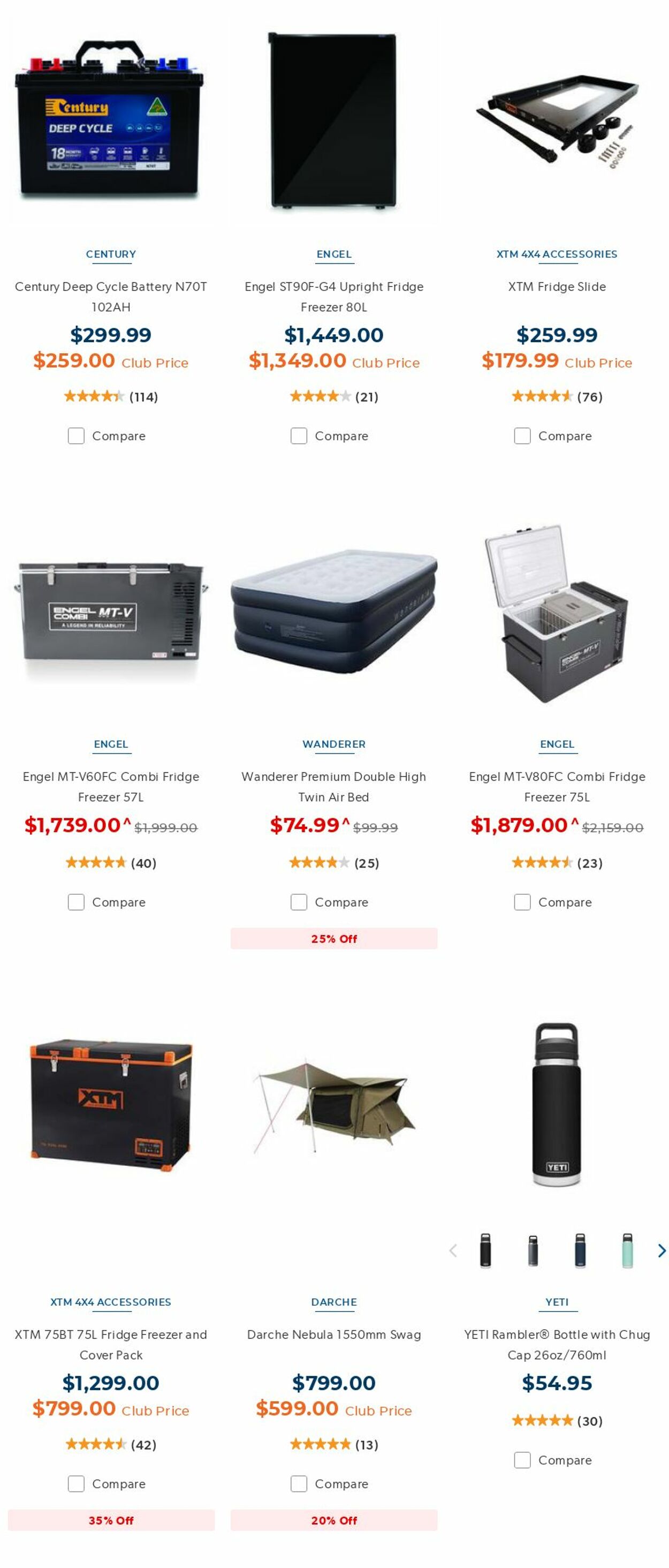Screen dimensions: 669x1568
Task: Open Engel MT-V80FC Combi Fridge Freezer 75L
Action: coord(557,786)
